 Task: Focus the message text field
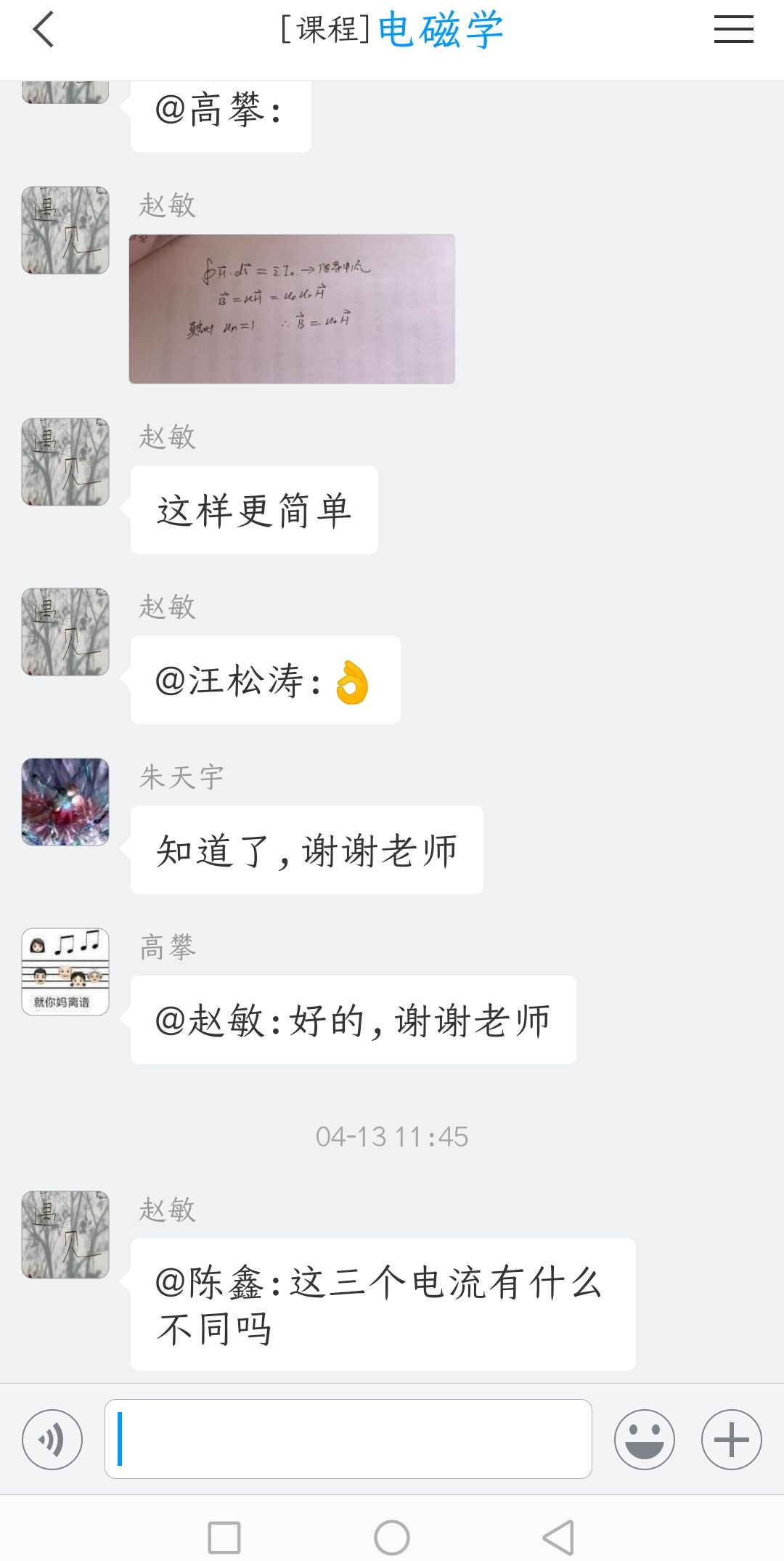[x=348, y=1439]
